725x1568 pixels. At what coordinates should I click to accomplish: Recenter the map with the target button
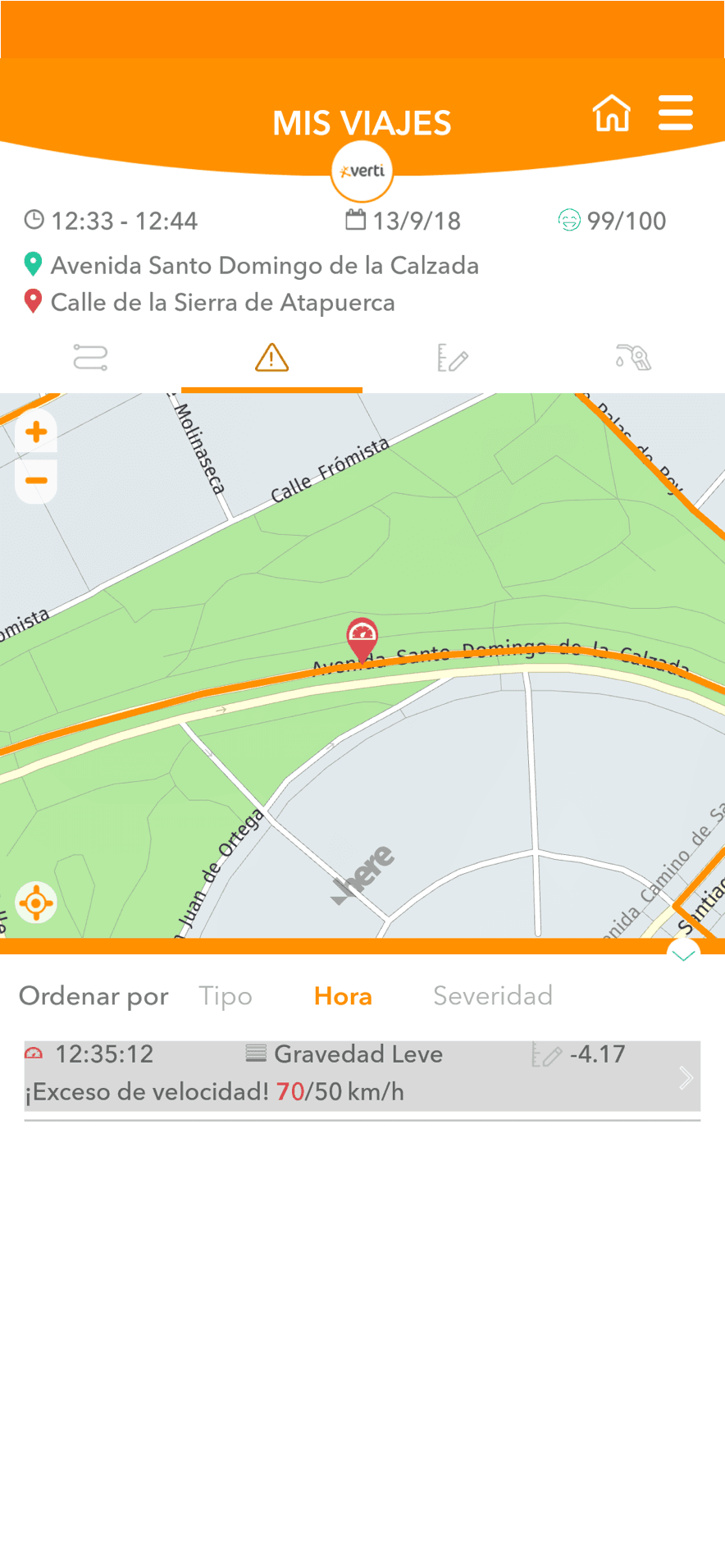(x=36, y=903)
